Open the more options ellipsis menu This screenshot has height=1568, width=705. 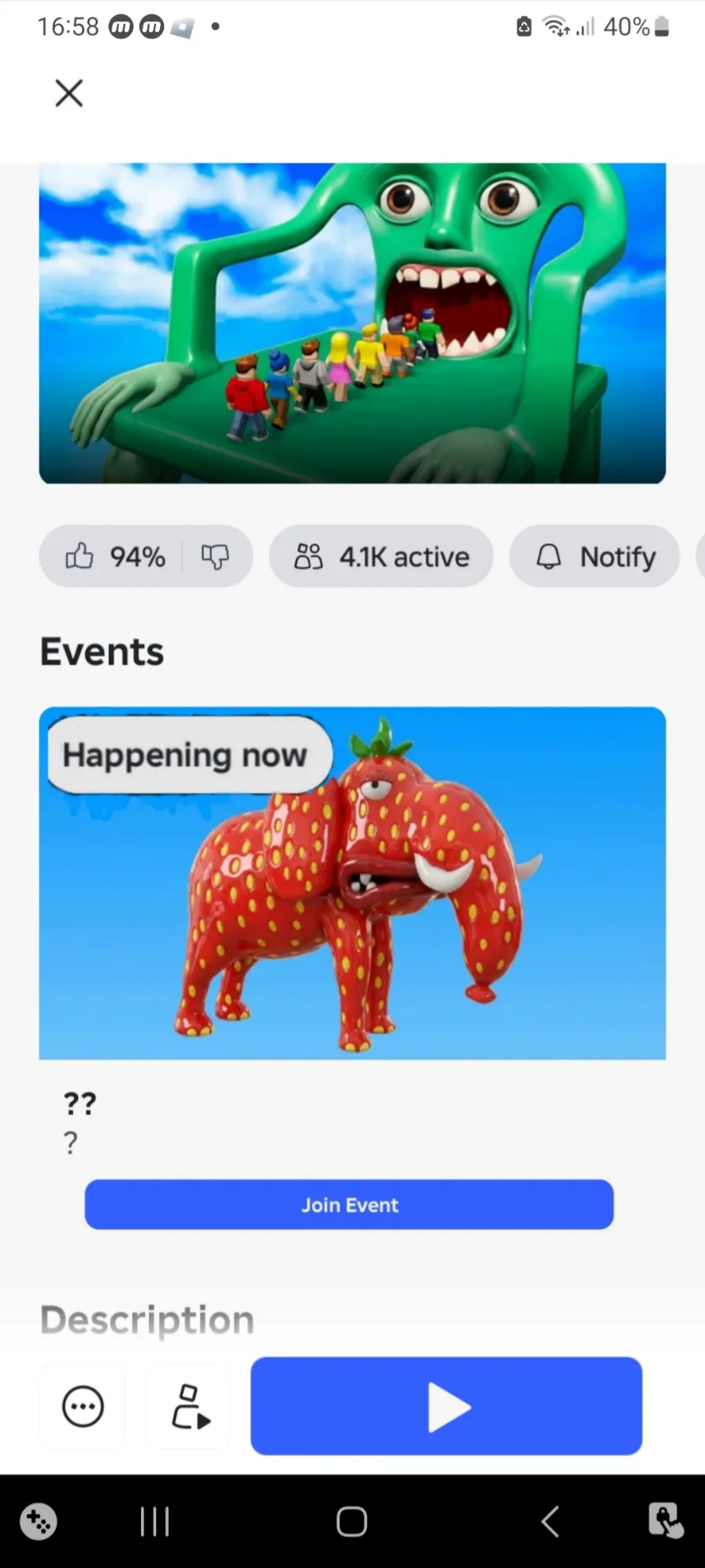click(82, 1406)
